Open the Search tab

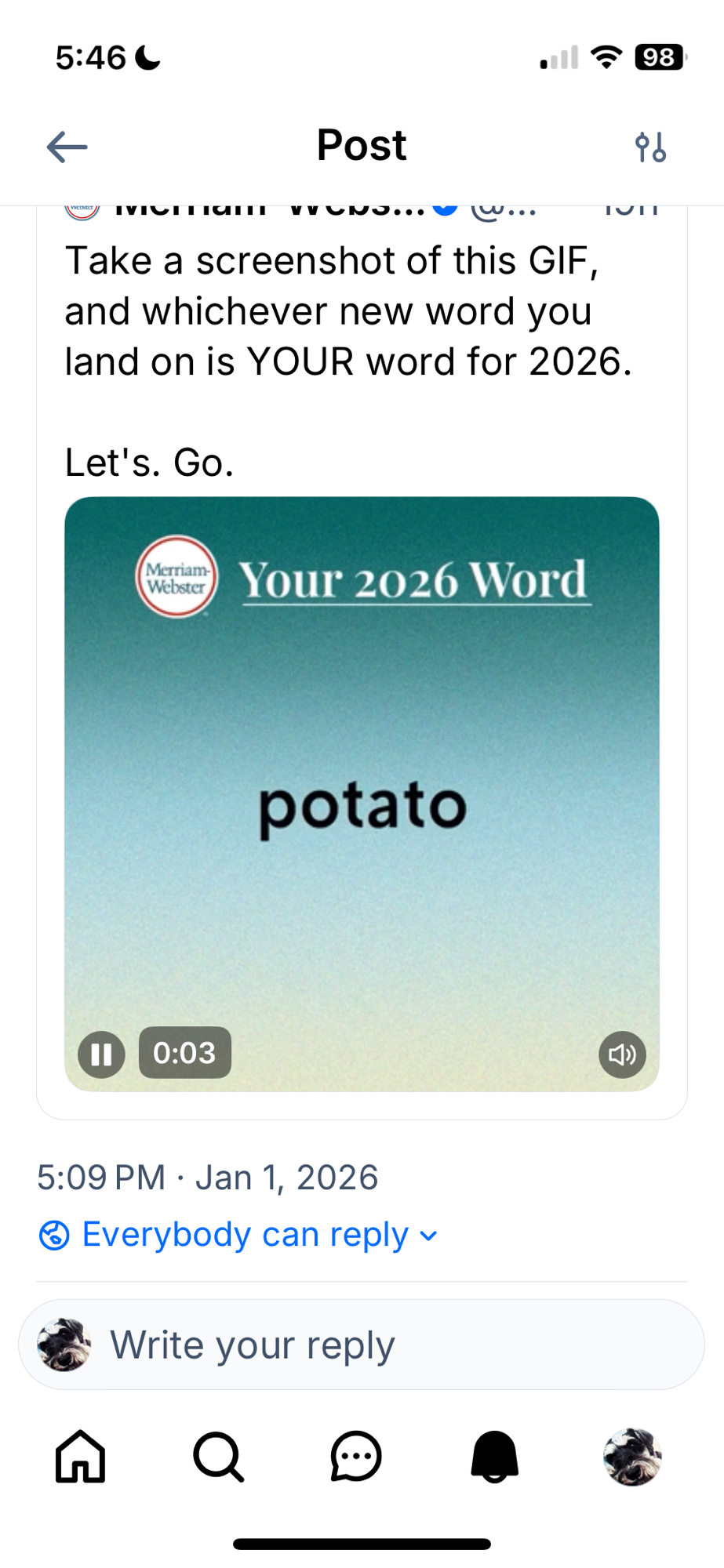pos(218,1457)
